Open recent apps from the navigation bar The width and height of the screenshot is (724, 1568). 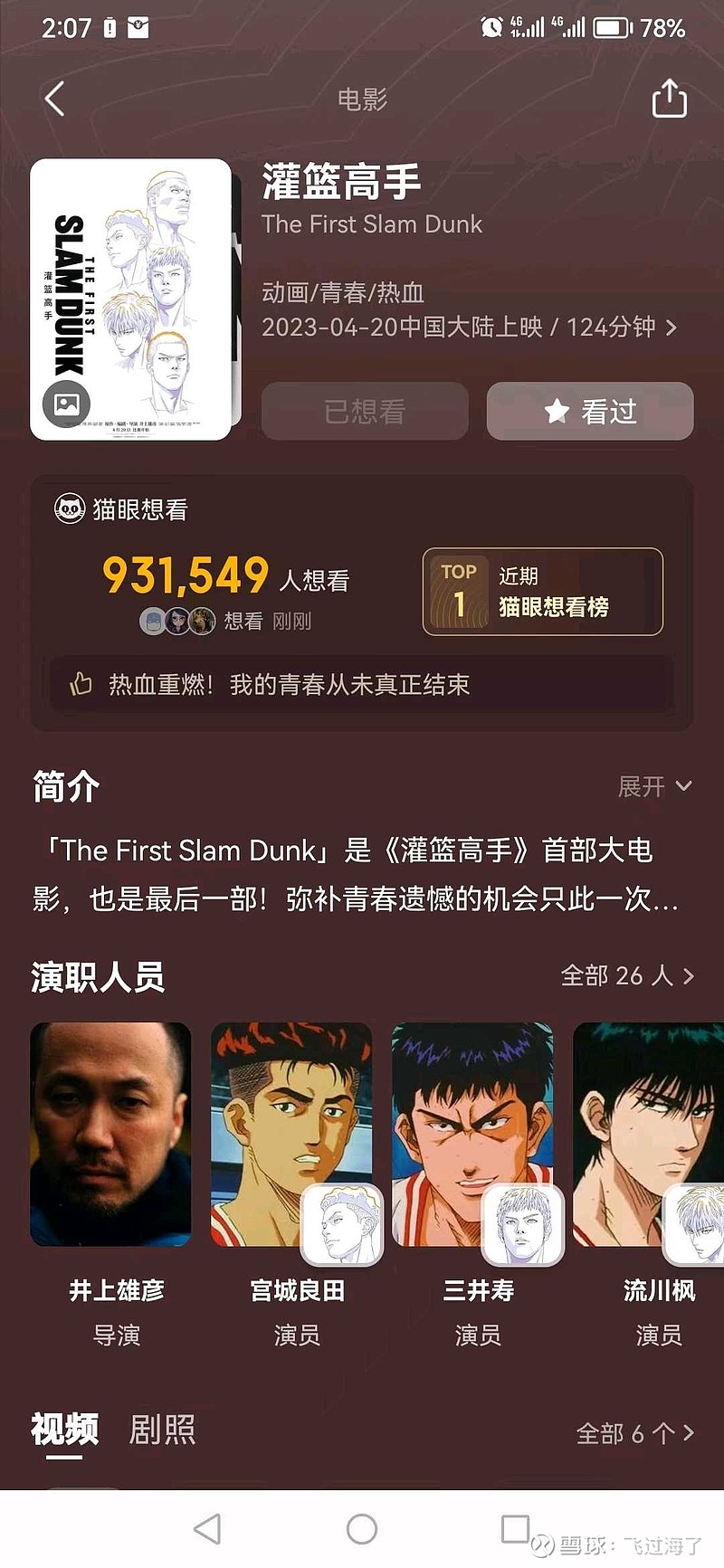click(515, 1529)
